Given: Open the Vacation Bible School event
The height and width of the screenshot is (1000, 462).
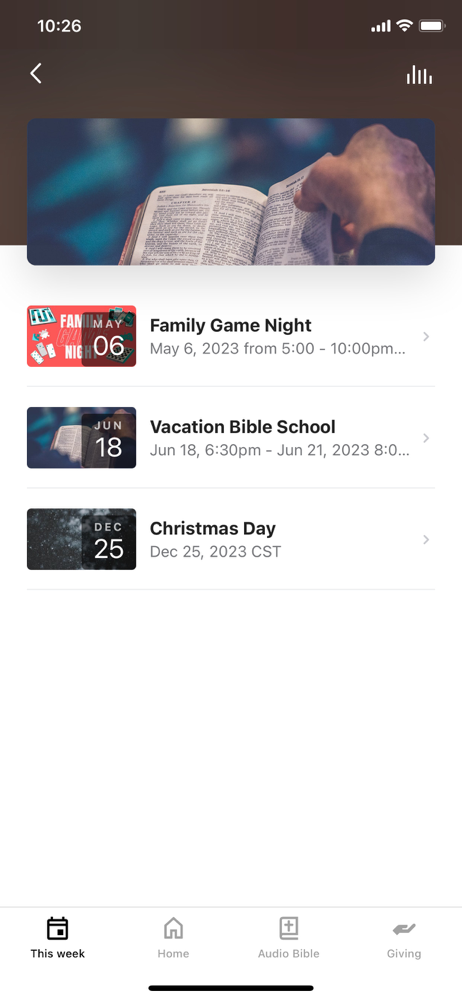Looking at the screenshot, I should pos(231,438).
